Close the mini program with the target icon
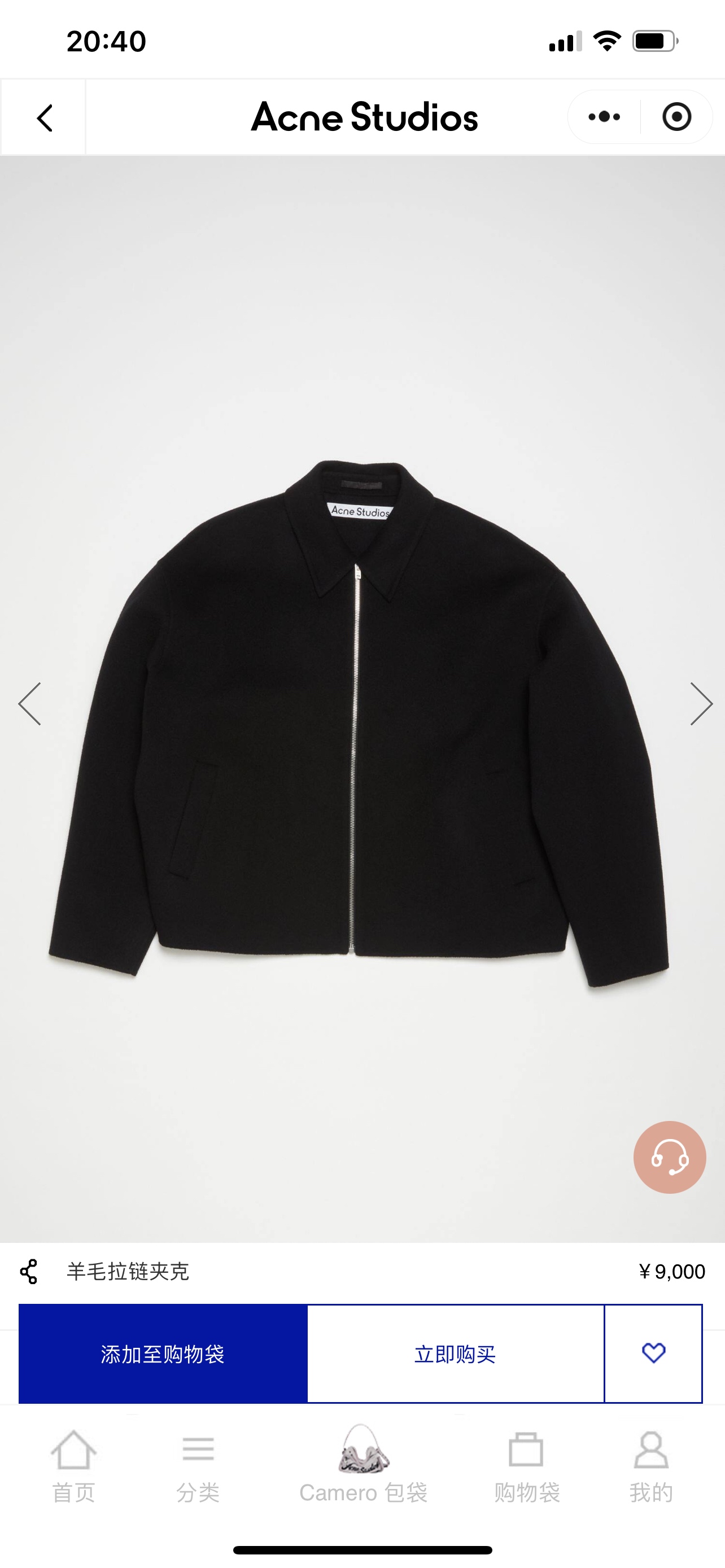The width and height of the screenshot is (725, 1568). (x=676, y=117)
